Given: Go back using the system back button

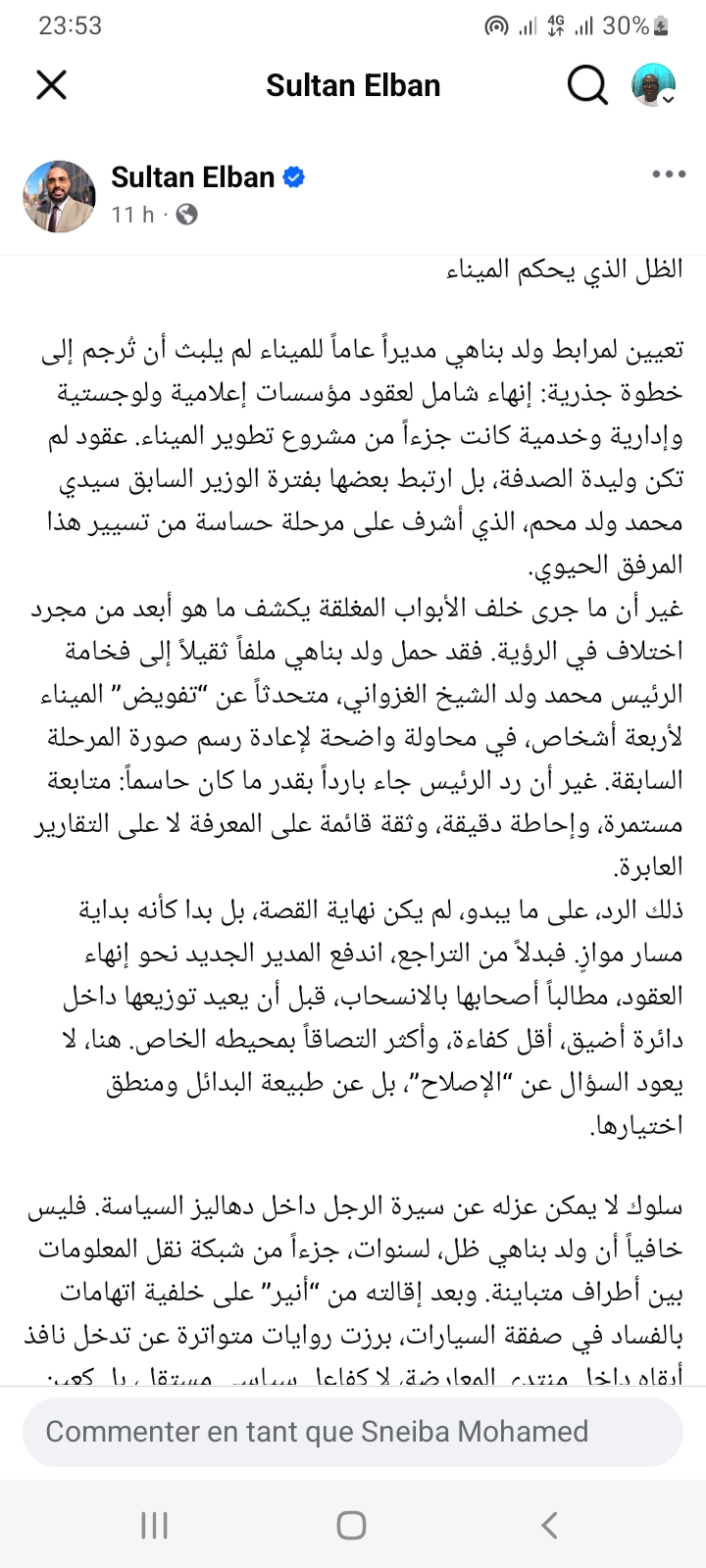Looking at the screenshot, I should tap(550, 1525).
